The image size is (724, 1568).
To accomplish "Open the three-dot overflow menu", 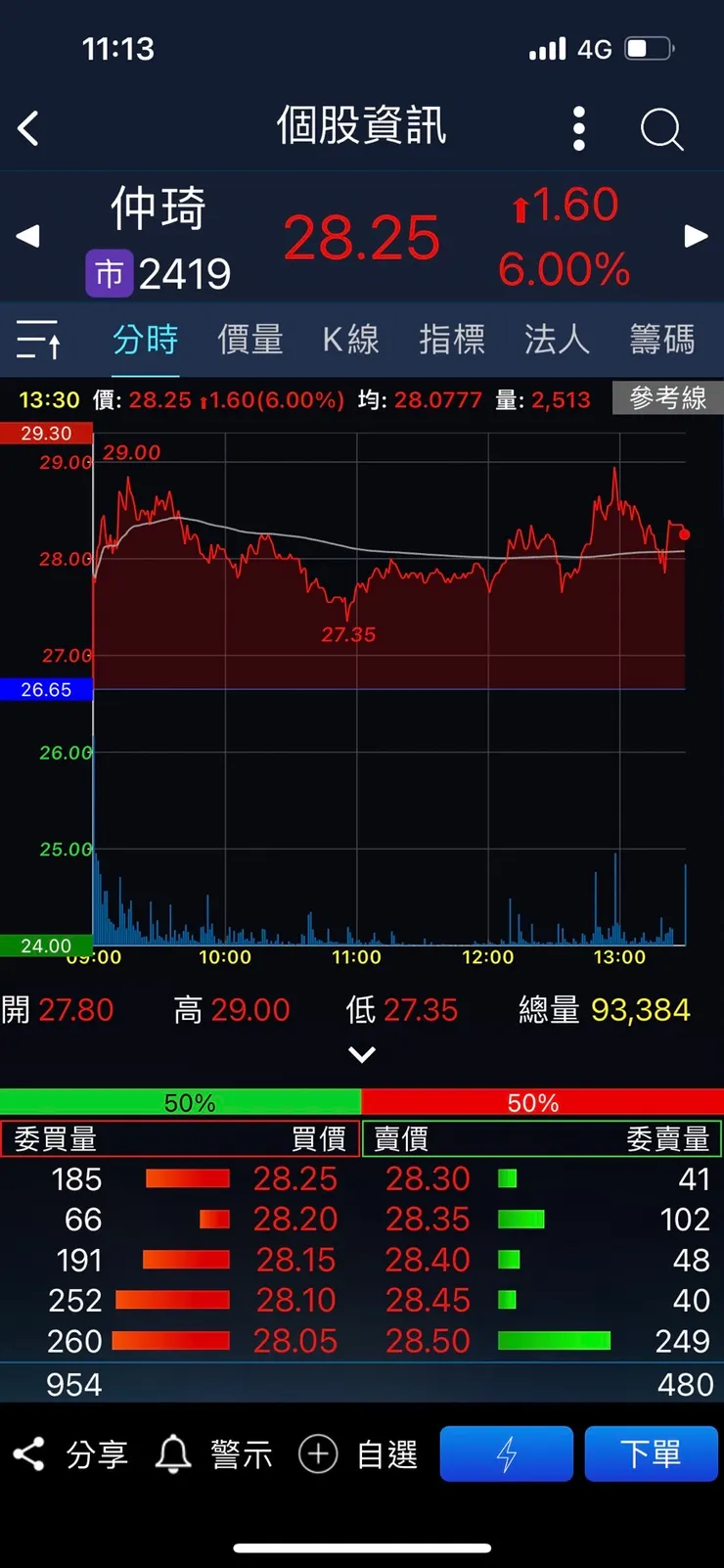I will coord(578,128).
